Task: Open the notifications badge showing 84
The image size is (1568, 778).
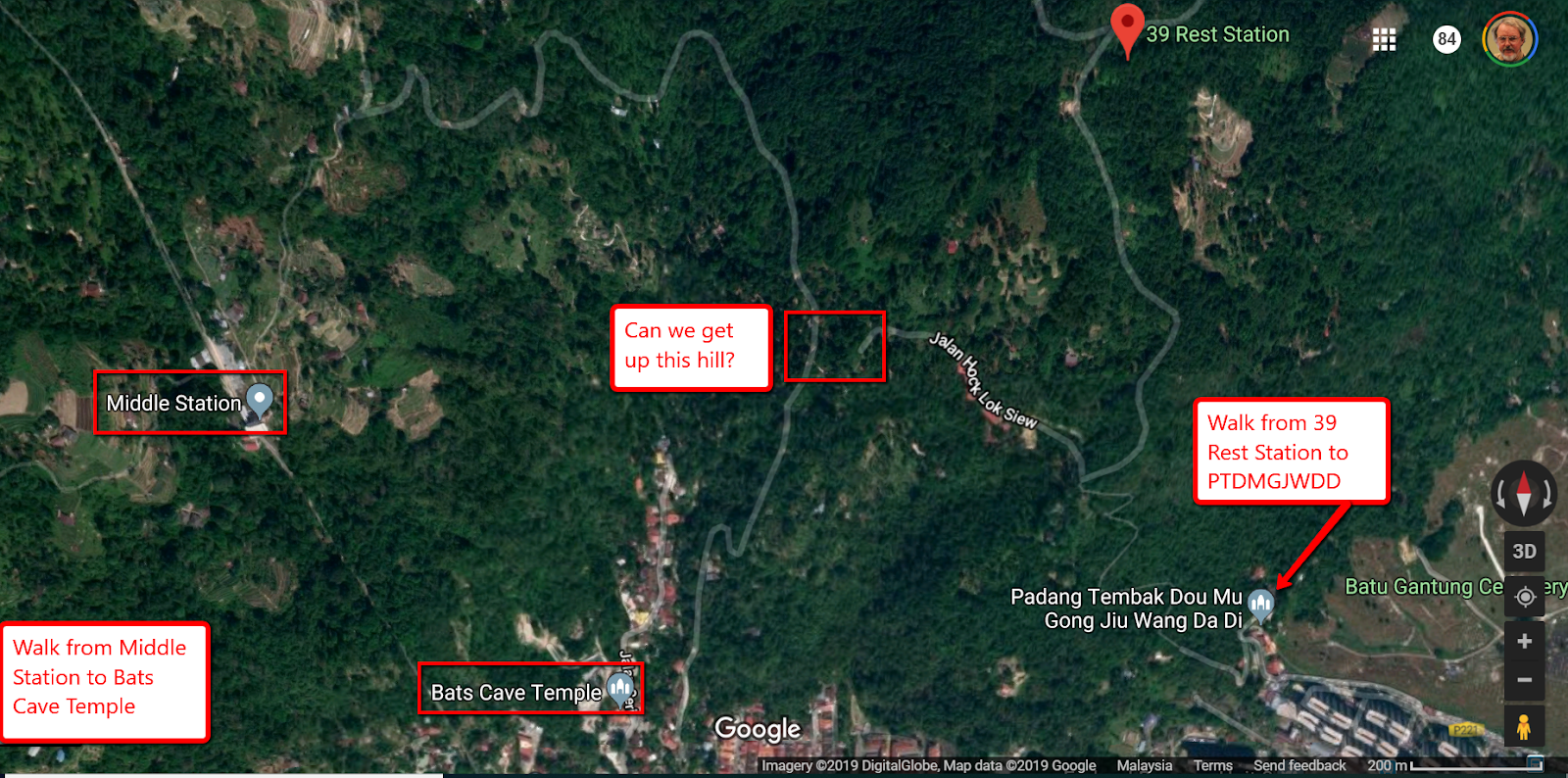Action: [x=1446, y=39]
